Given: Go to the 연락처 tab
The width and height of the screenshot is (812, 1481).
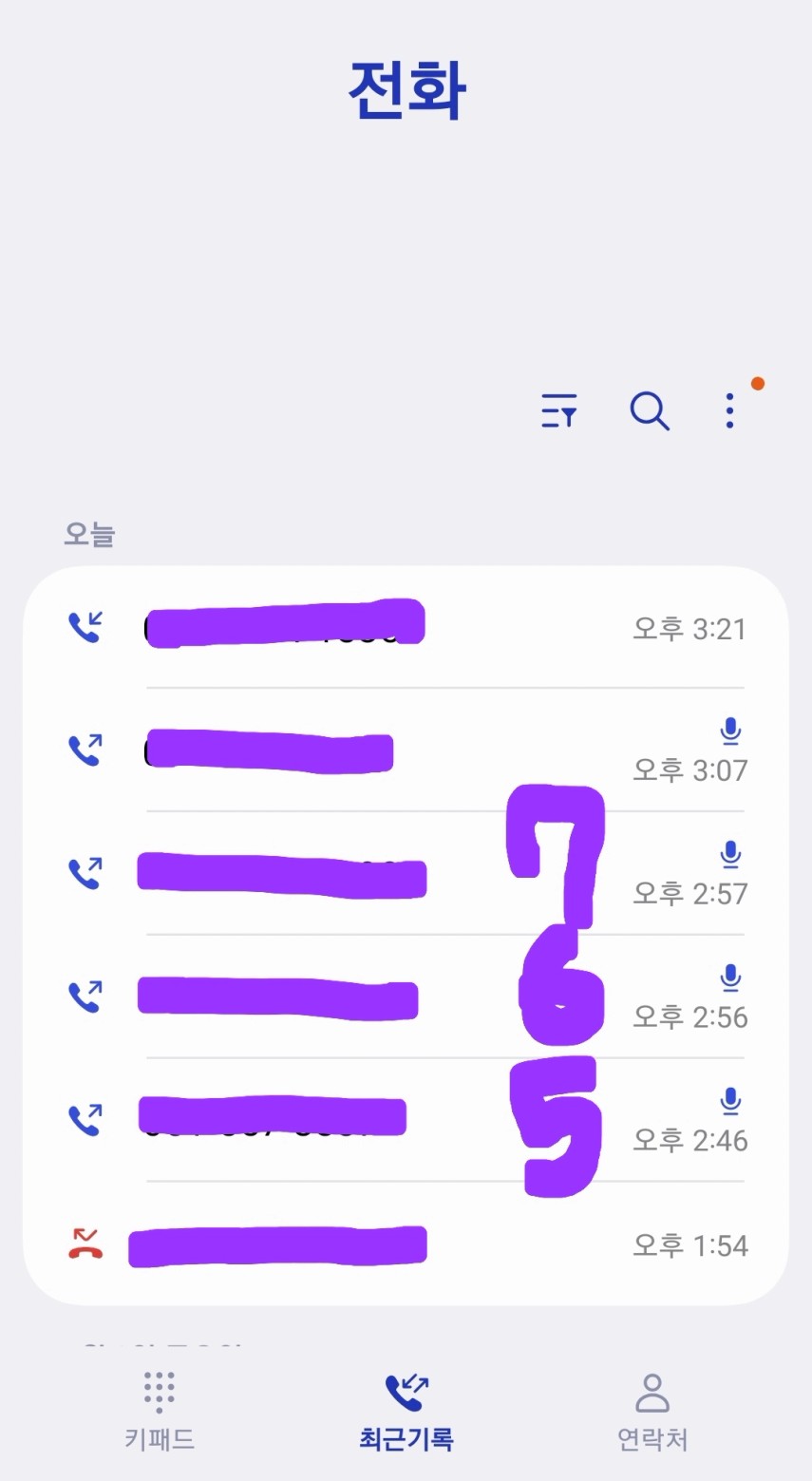Looking at the screenshot, I should coord(652,1411).
